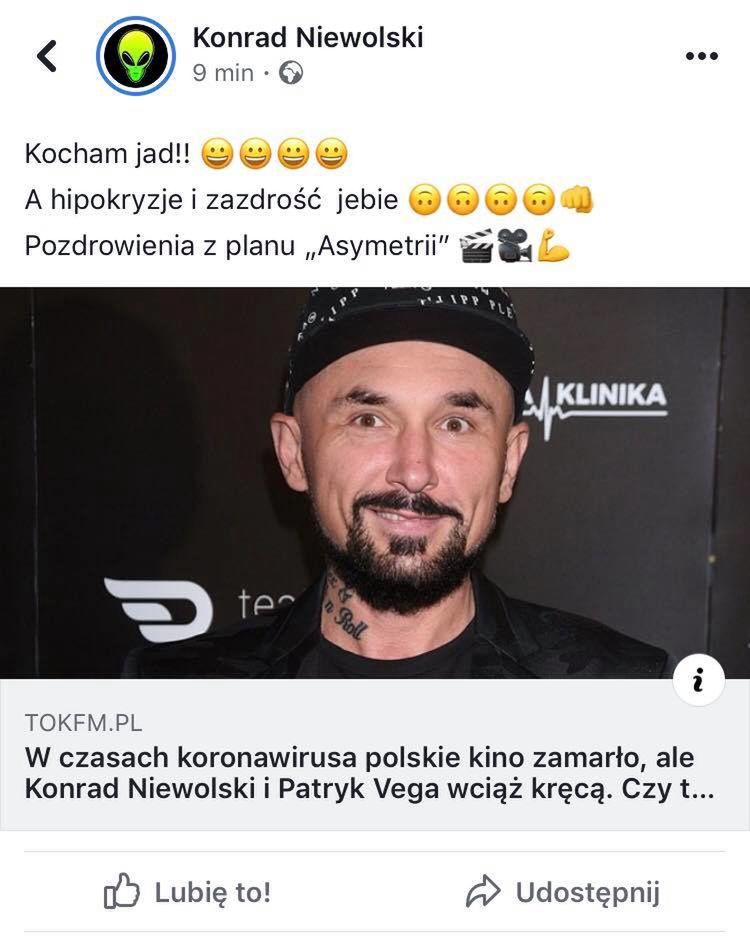
Task: Open Konrad Niewolski's profile name
Action: 307,38
